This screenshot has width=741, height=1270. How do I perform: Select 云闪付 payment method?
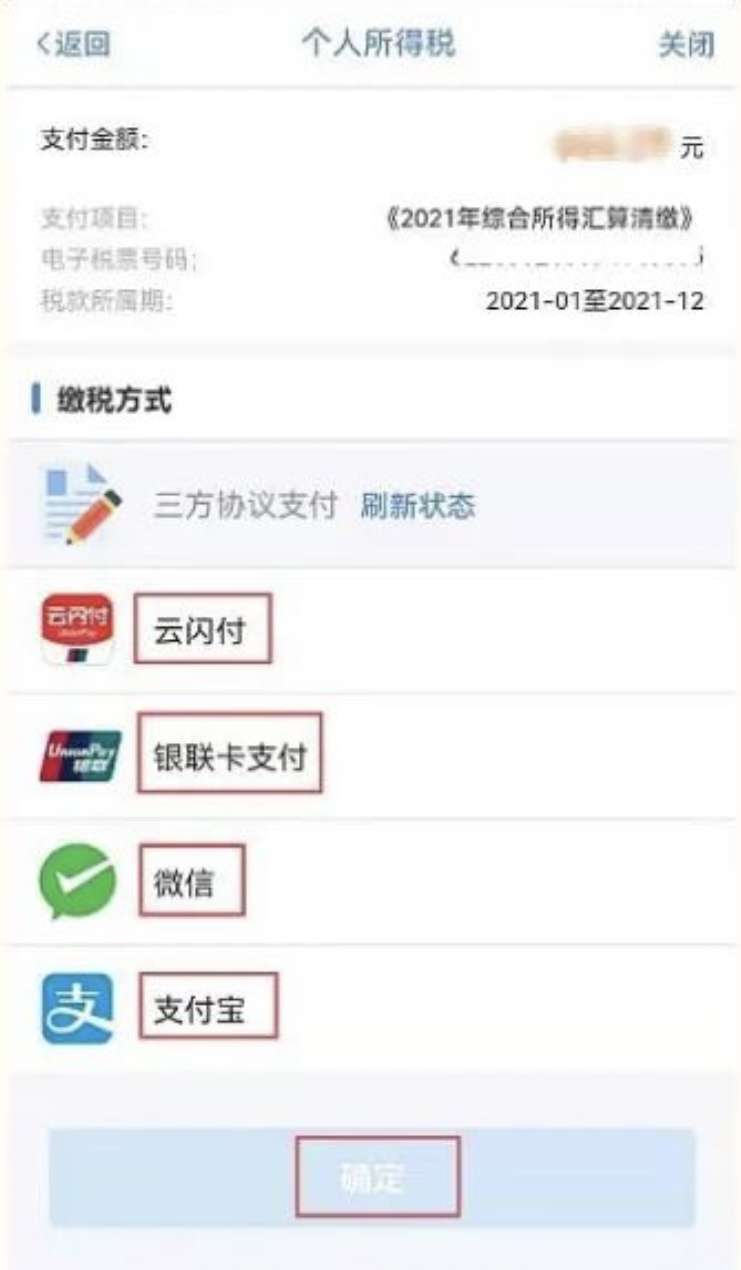(202, 630)
